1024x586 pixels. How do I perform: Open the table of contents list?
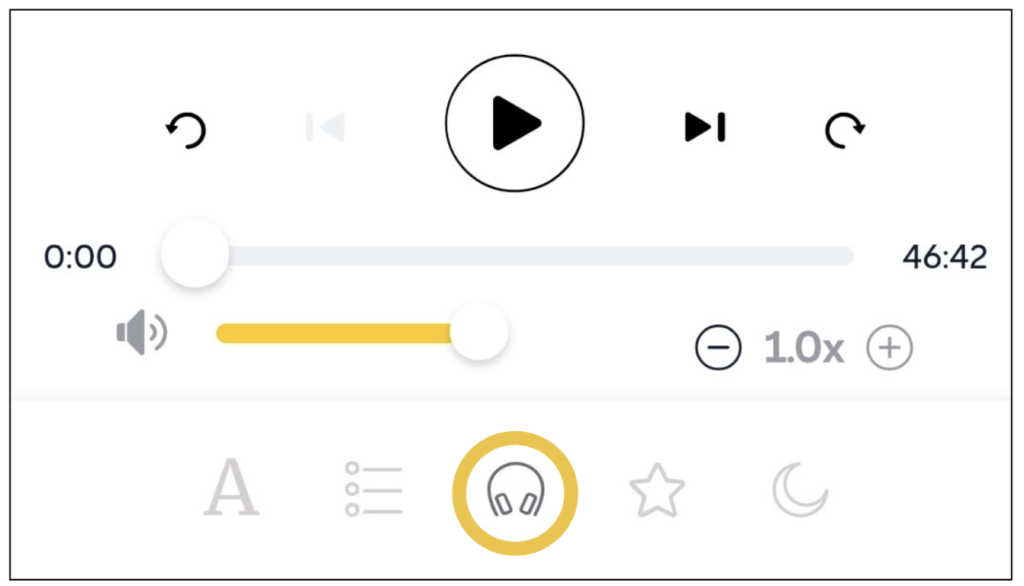click(373, 490)
